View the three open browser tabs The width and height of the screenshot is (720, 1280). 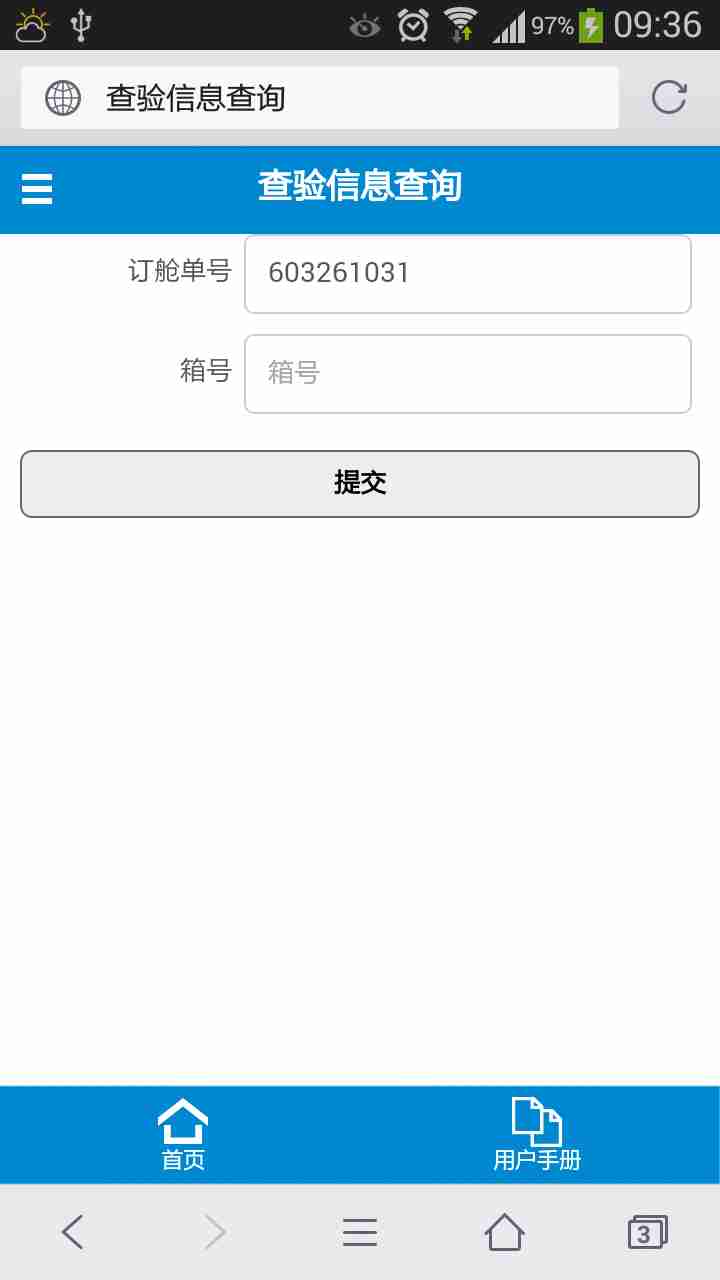[646, 1232]
